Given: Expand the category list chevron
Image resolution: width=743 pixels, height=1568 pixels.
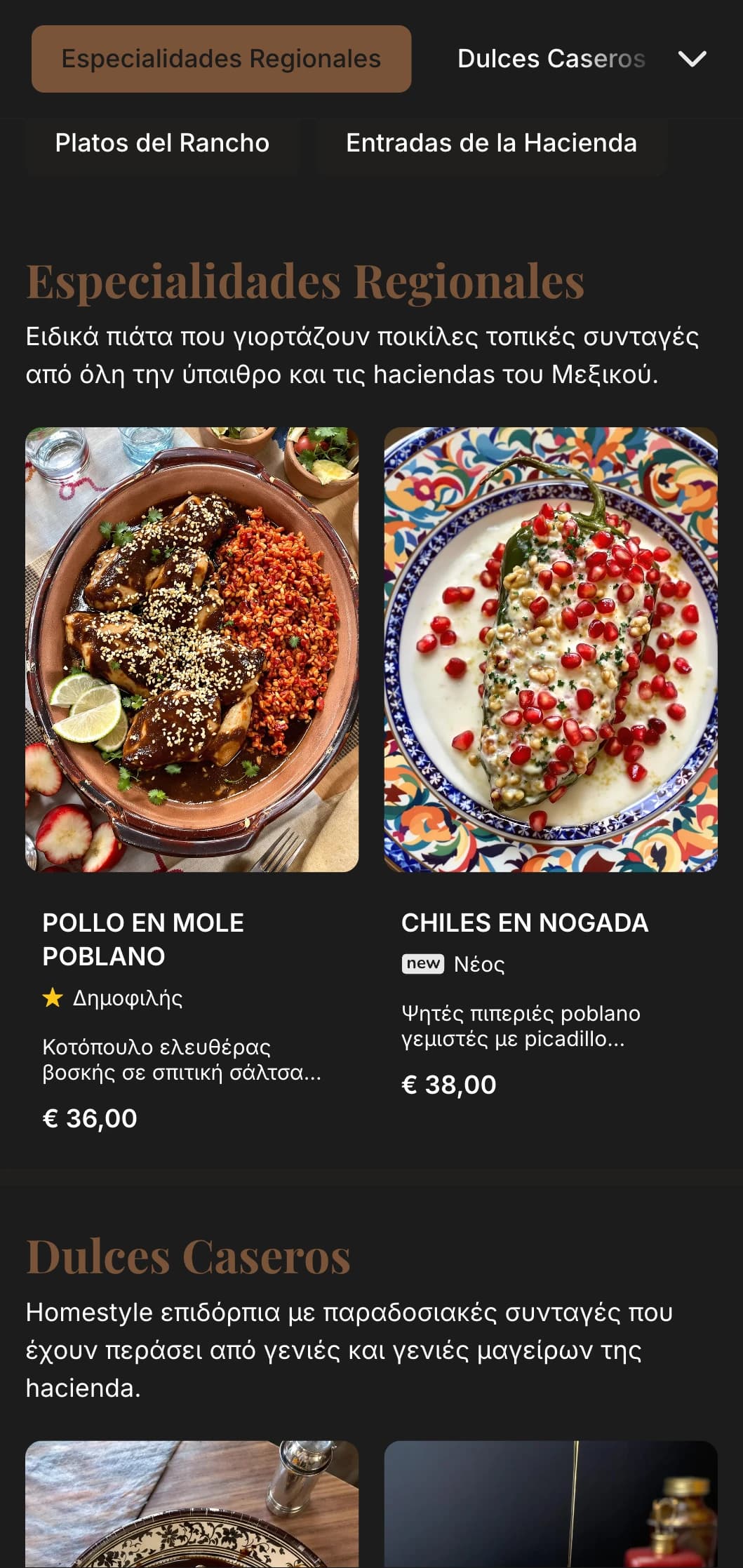Looking at the screenshot, I should (692, 59).
